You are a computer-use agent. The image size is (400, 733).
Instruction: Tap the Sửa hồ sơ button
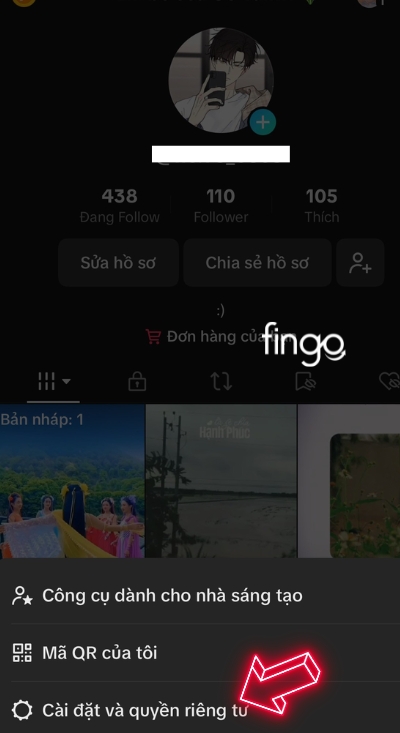coord(118,263)
